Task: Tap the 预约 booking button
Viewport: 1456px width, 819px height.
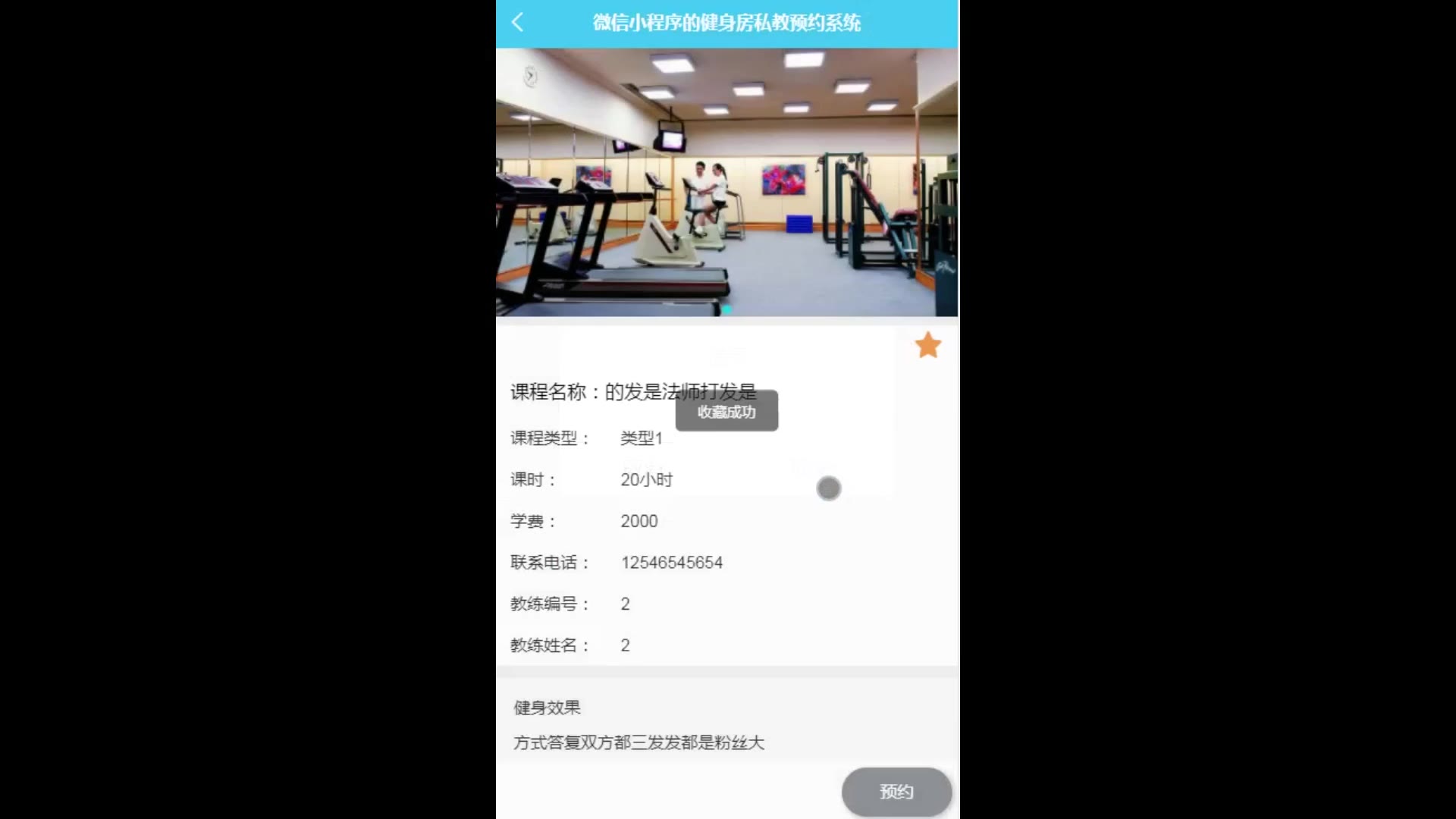Action: pyautogui.click(x=896, y=792)
